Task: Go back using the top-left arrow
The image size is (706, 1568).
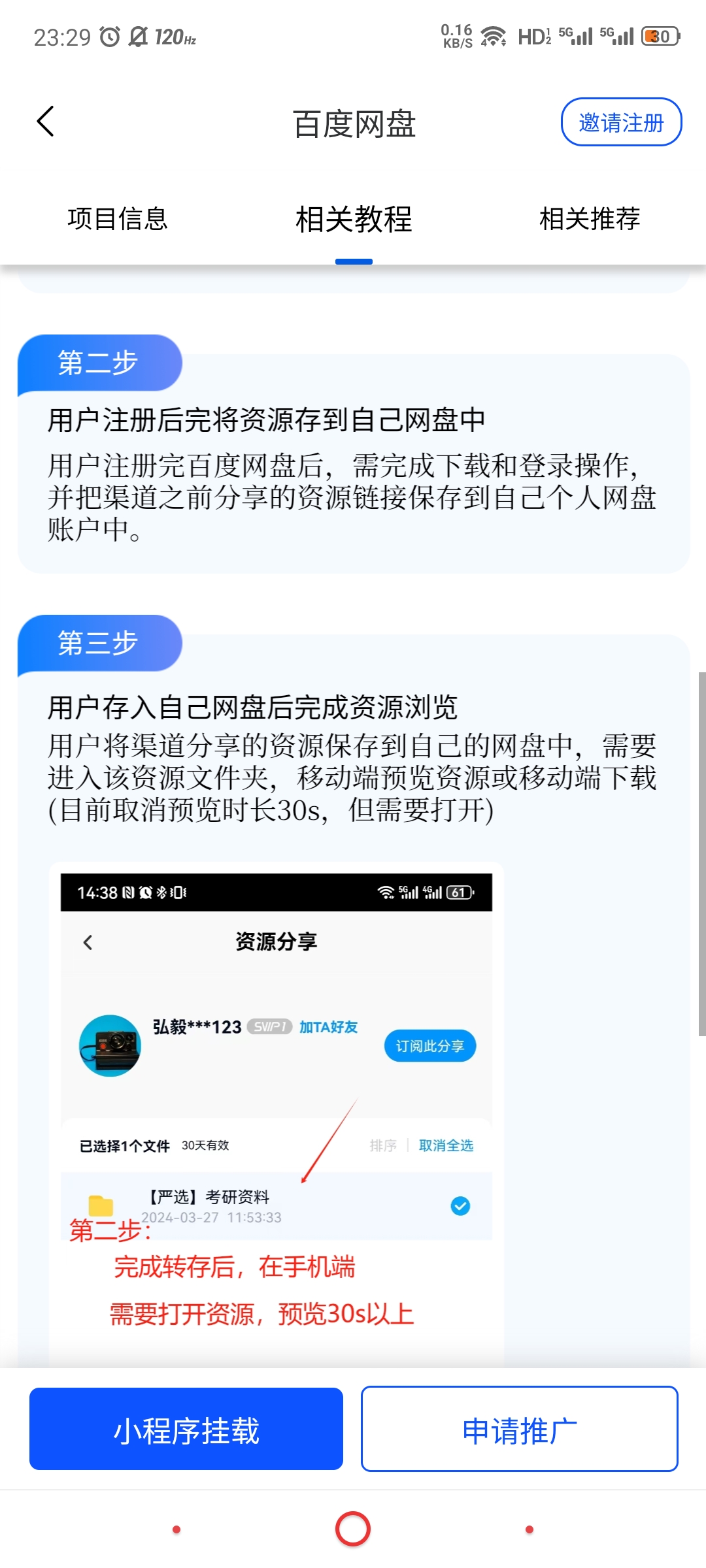Action: [45, 122]
